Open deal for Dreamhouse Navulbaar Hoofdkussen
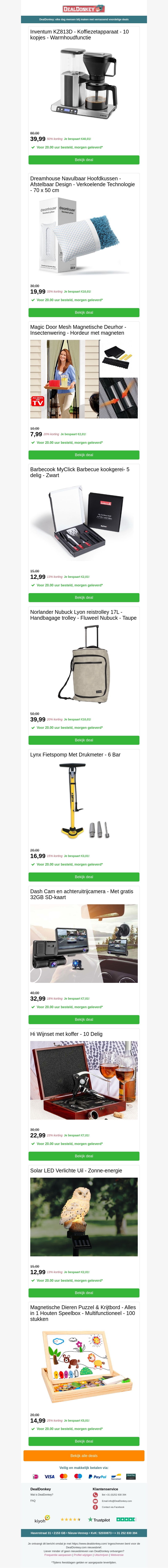 pyautogui.click(x=84, y=312)
